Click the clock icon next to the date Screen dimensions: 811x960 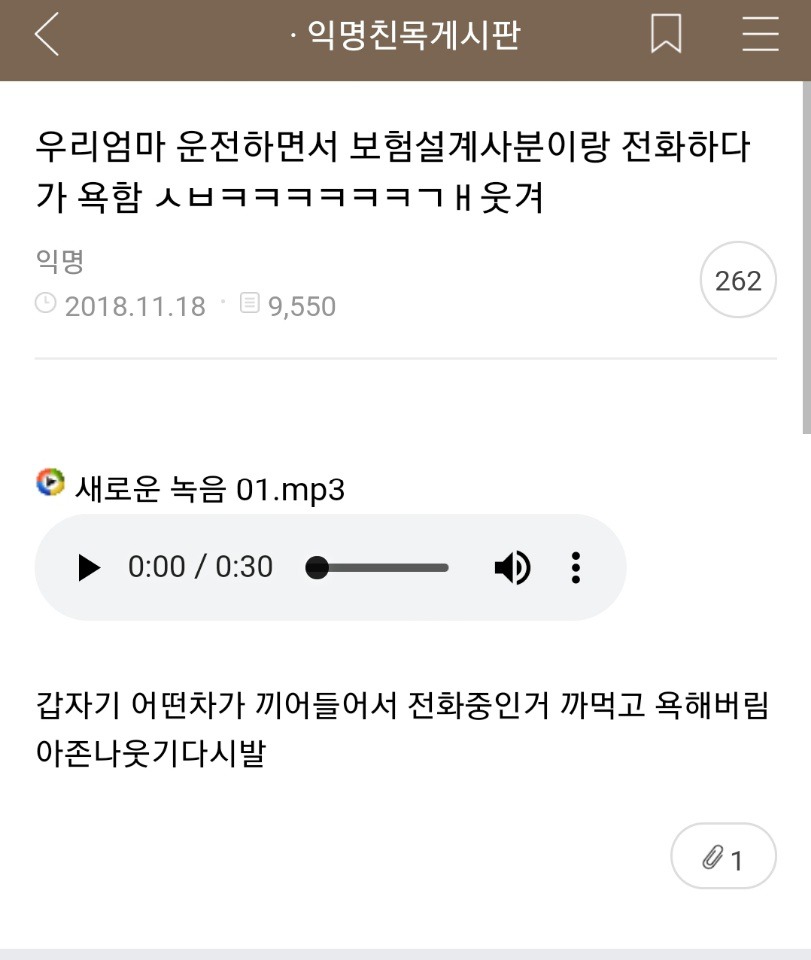click(46, 306)
